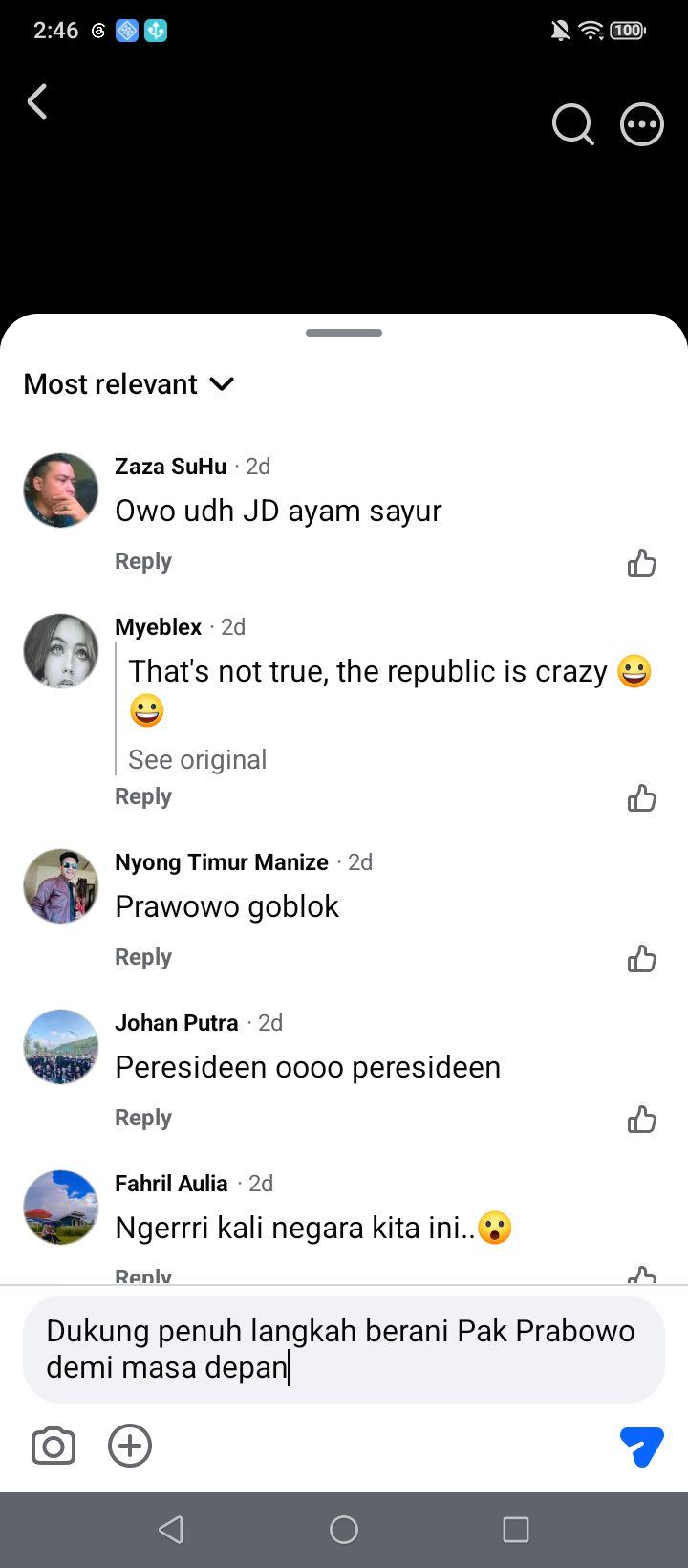Like Nyong Timur Manize's comment

(642, 959)
